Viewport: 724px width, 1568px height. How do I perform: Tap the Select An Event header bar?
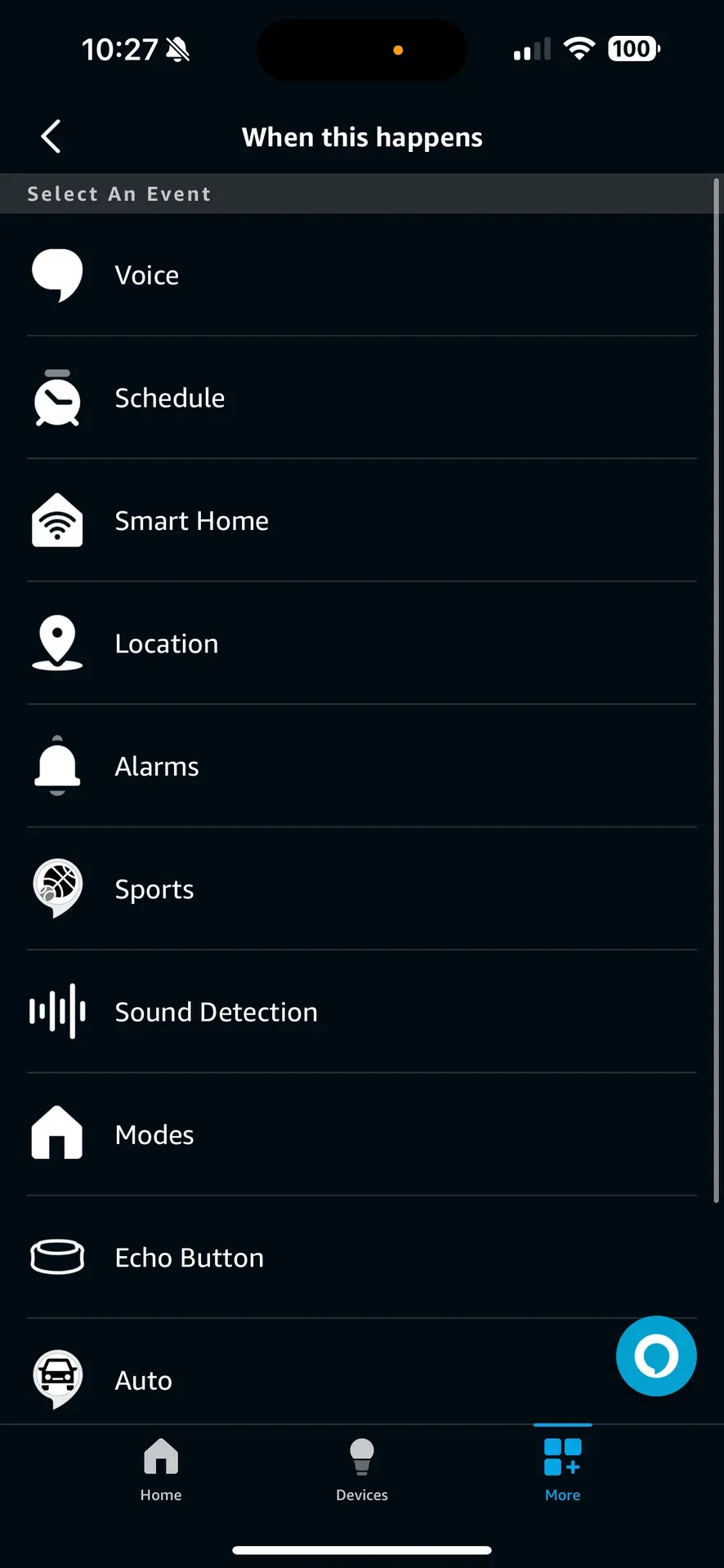click(x=362, y=194)
